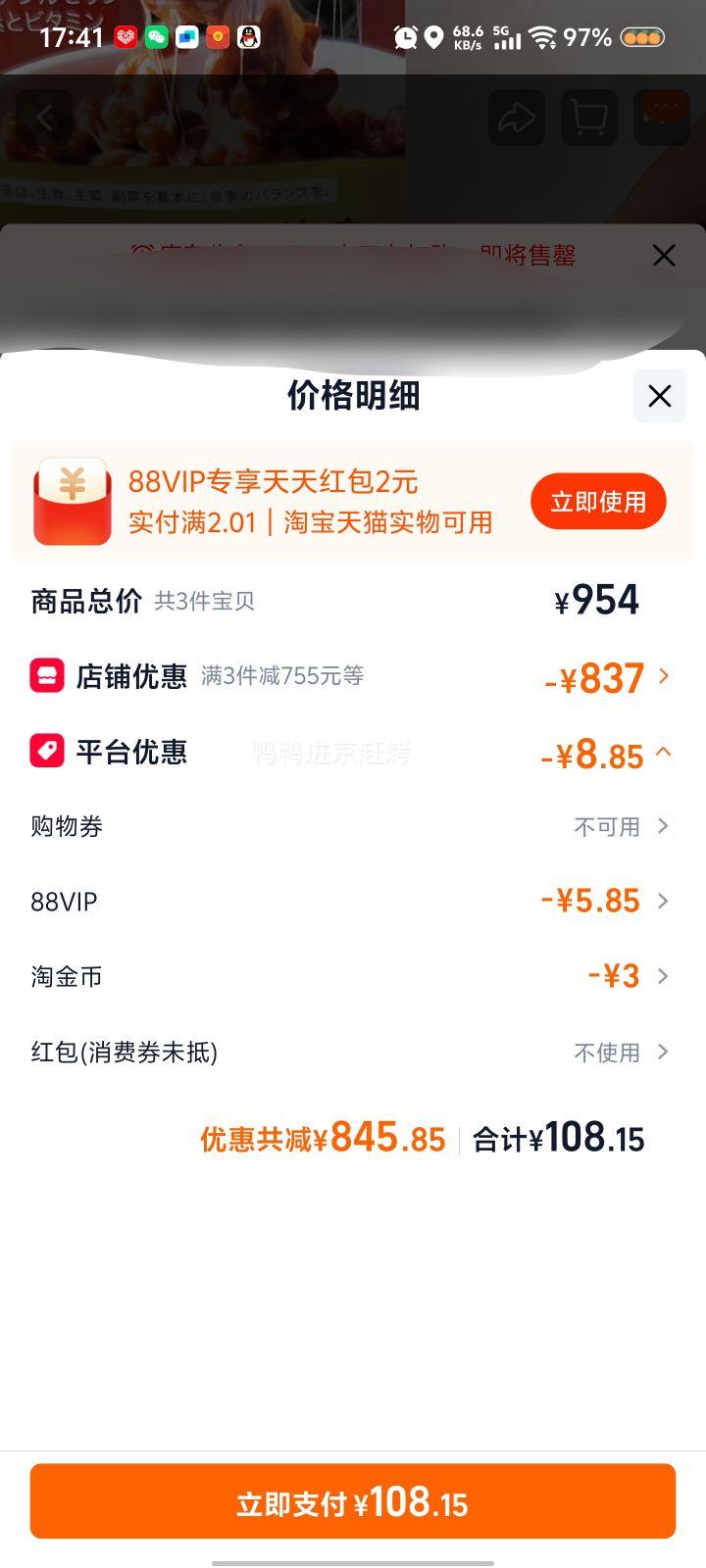This screenshot has width=706, height=1568.
Task: Open the shopping cart icon
Action: pos(588,118)
